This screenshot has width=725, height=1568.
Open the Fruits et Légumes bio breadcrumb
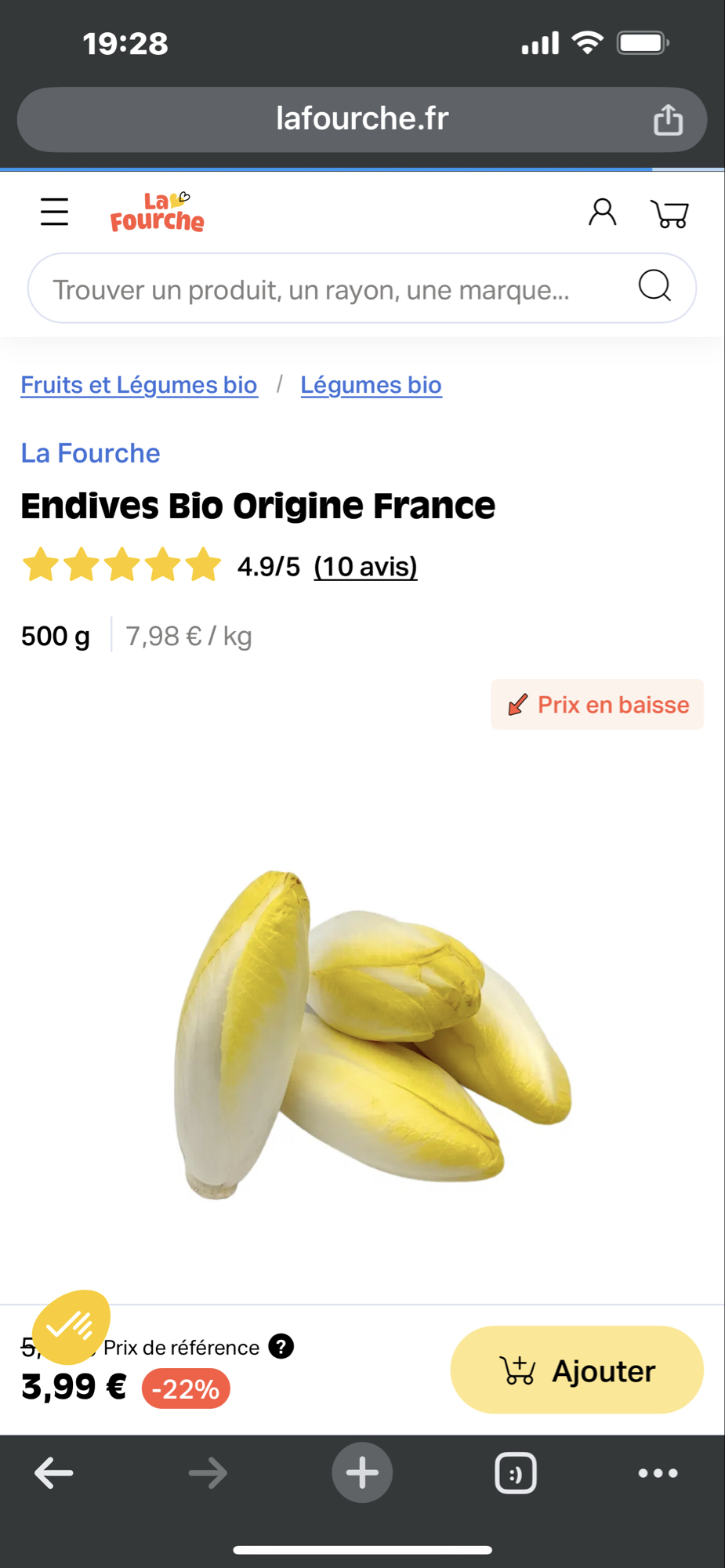point(139,384)
